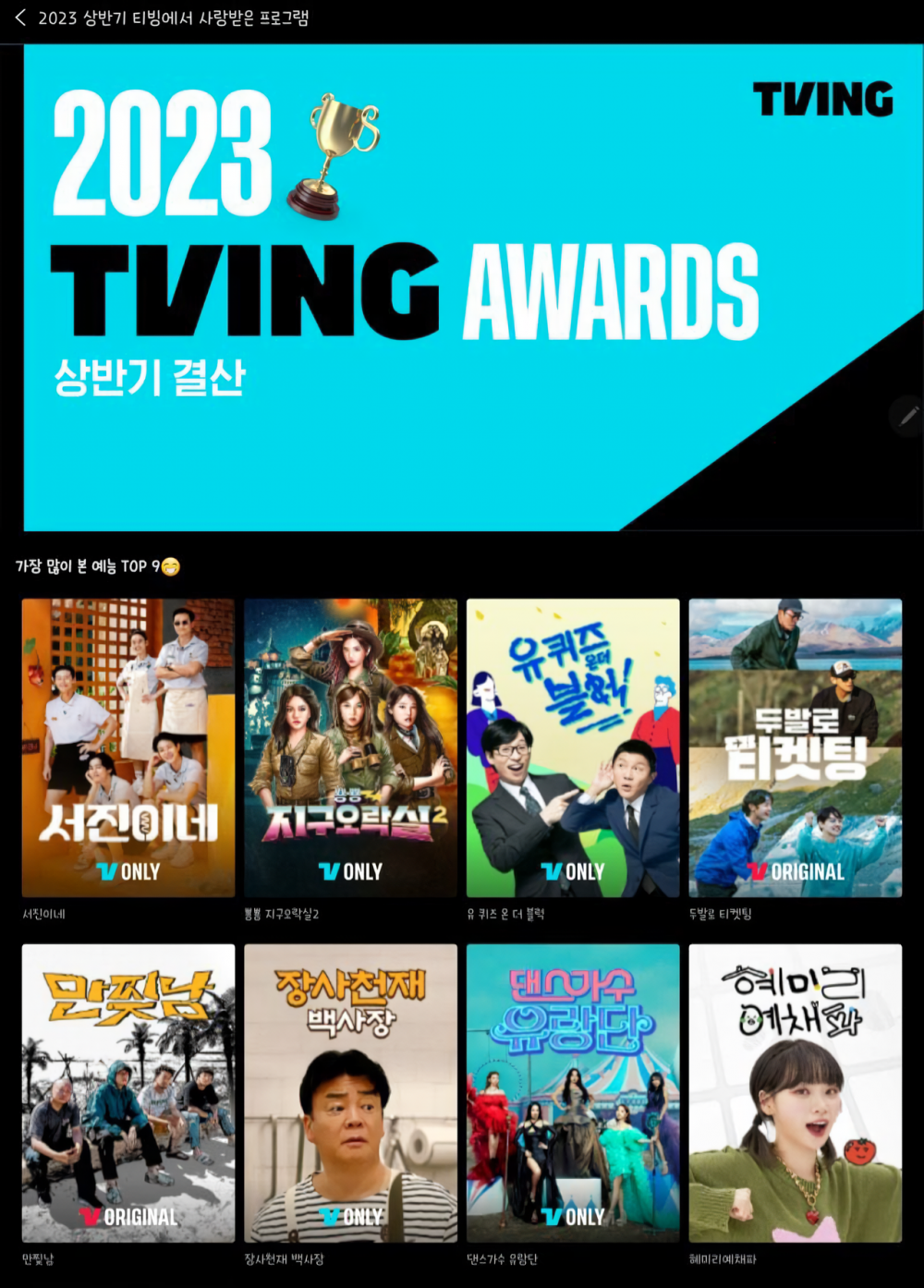The height and width of the screenshot is (1288, 924).
Task: Open the 혜미리예채파 show
Action: pyautogui.click(x=795, y=1092)
